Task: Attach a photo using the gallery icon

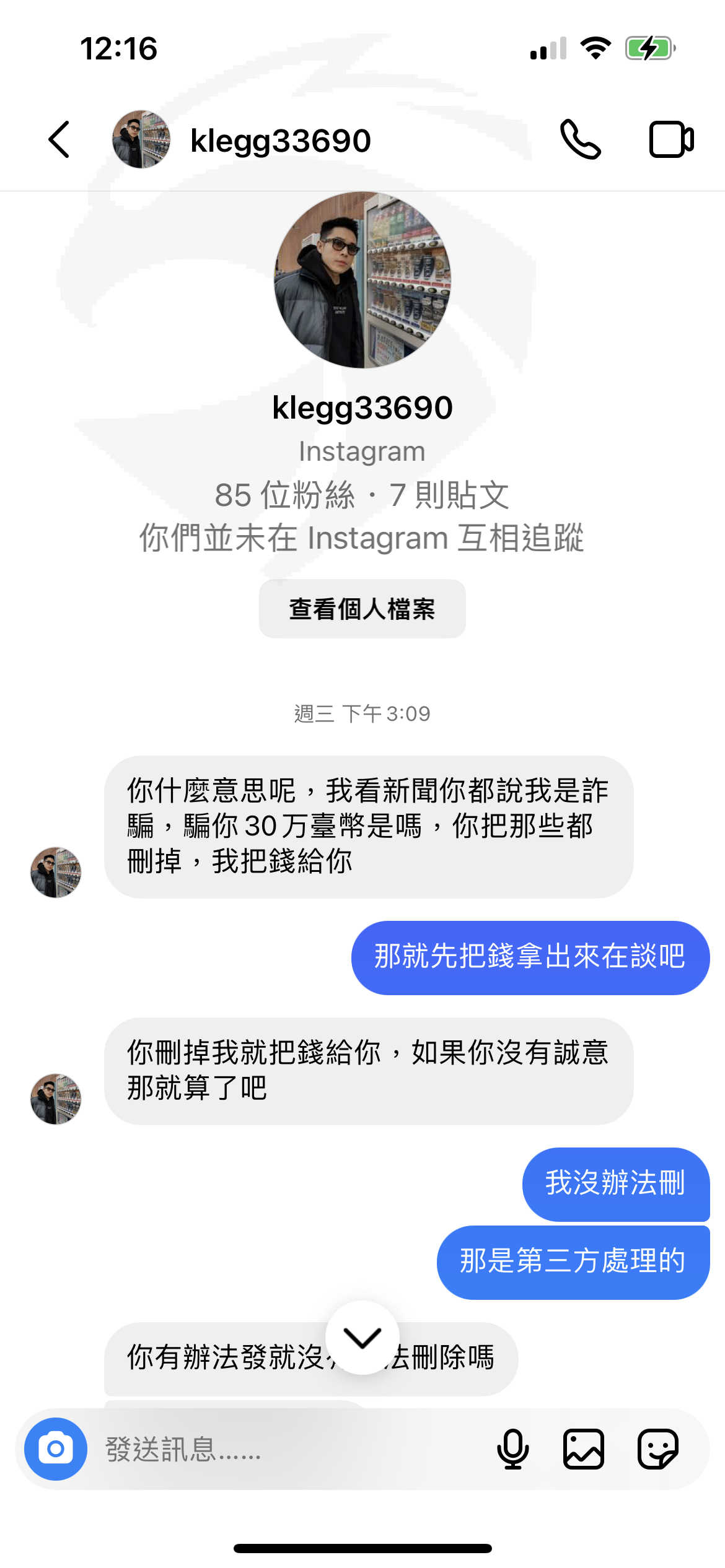Action: point(583,1449)
